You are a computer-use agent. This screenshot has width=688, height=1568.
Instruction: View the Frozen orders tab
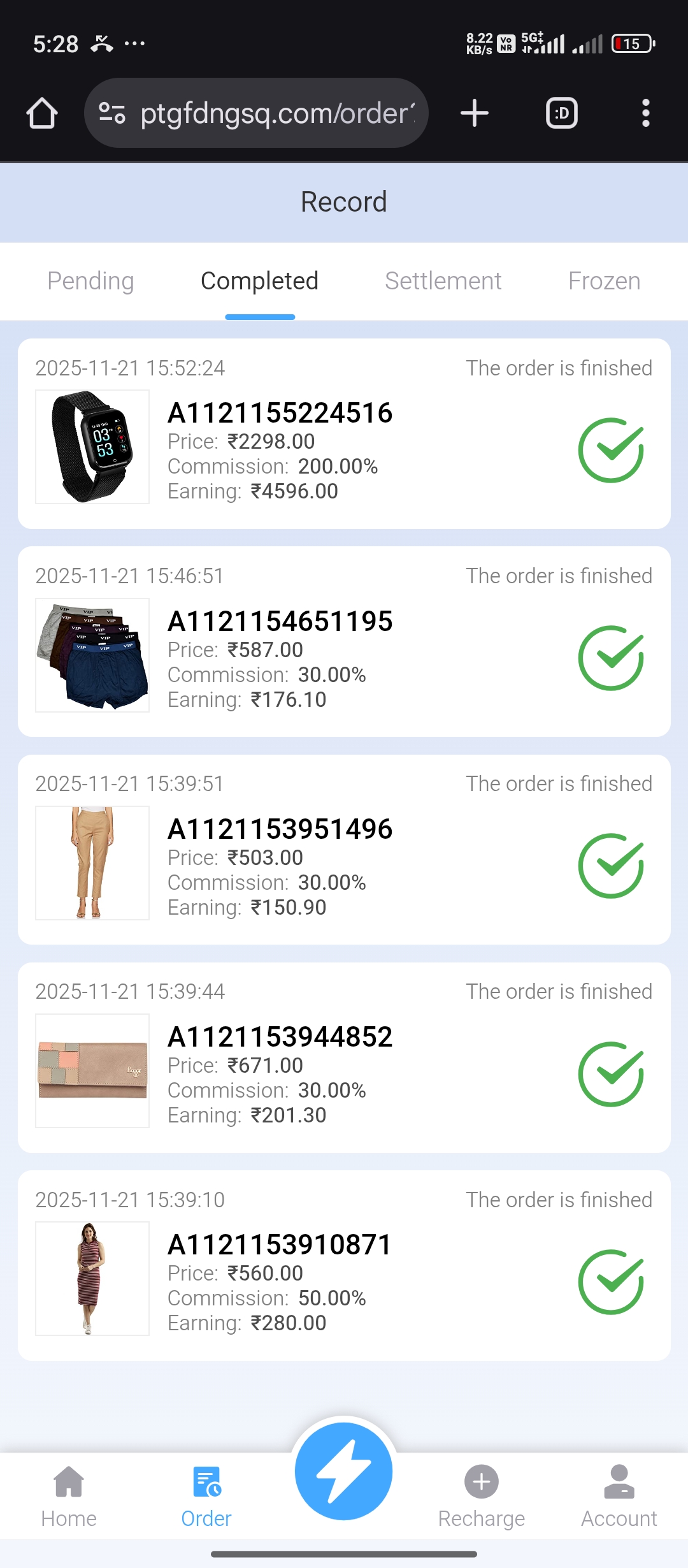click(x=604, y=281)
